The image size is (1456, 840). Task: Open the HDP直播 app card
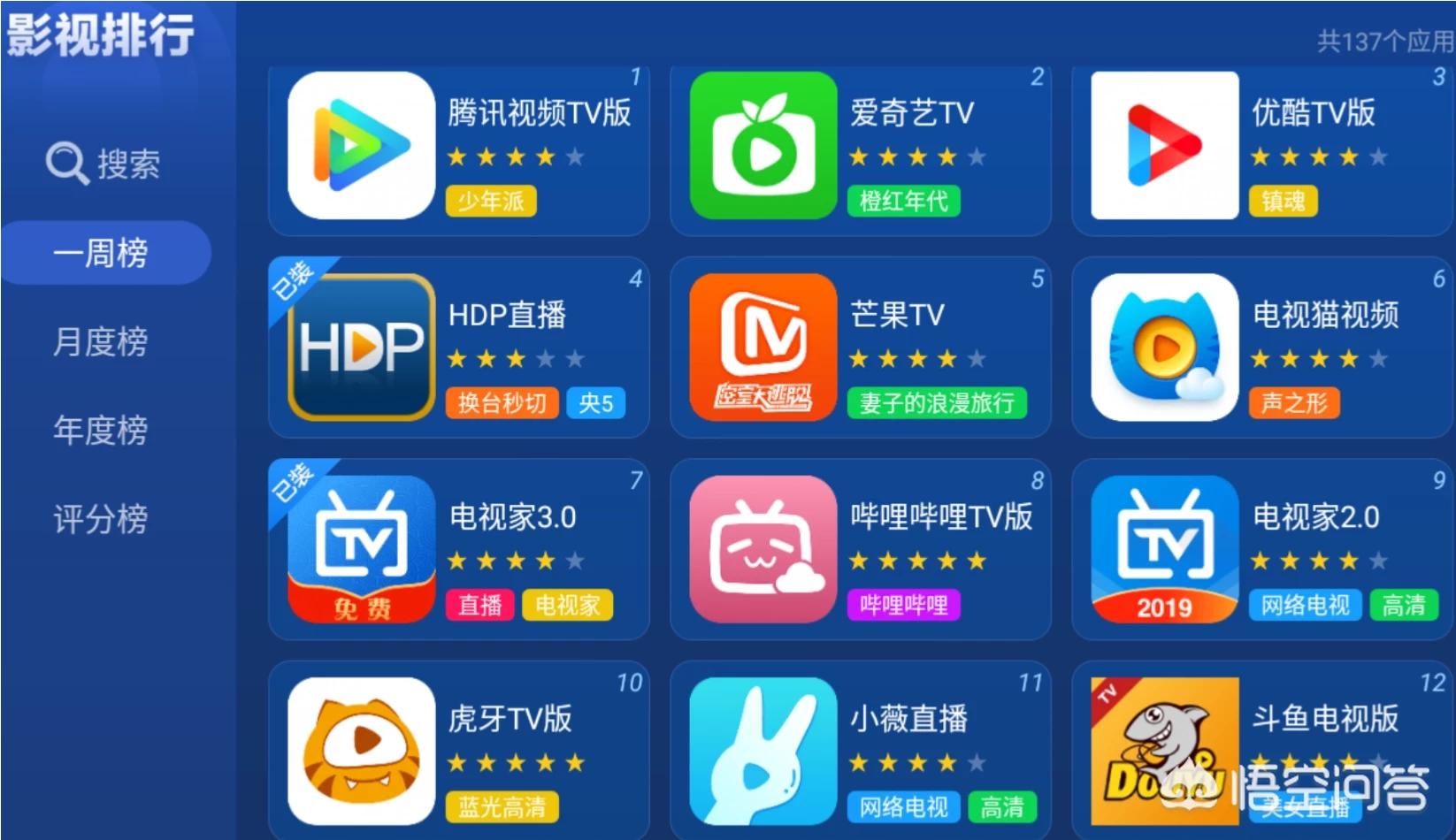click(458, 347)
